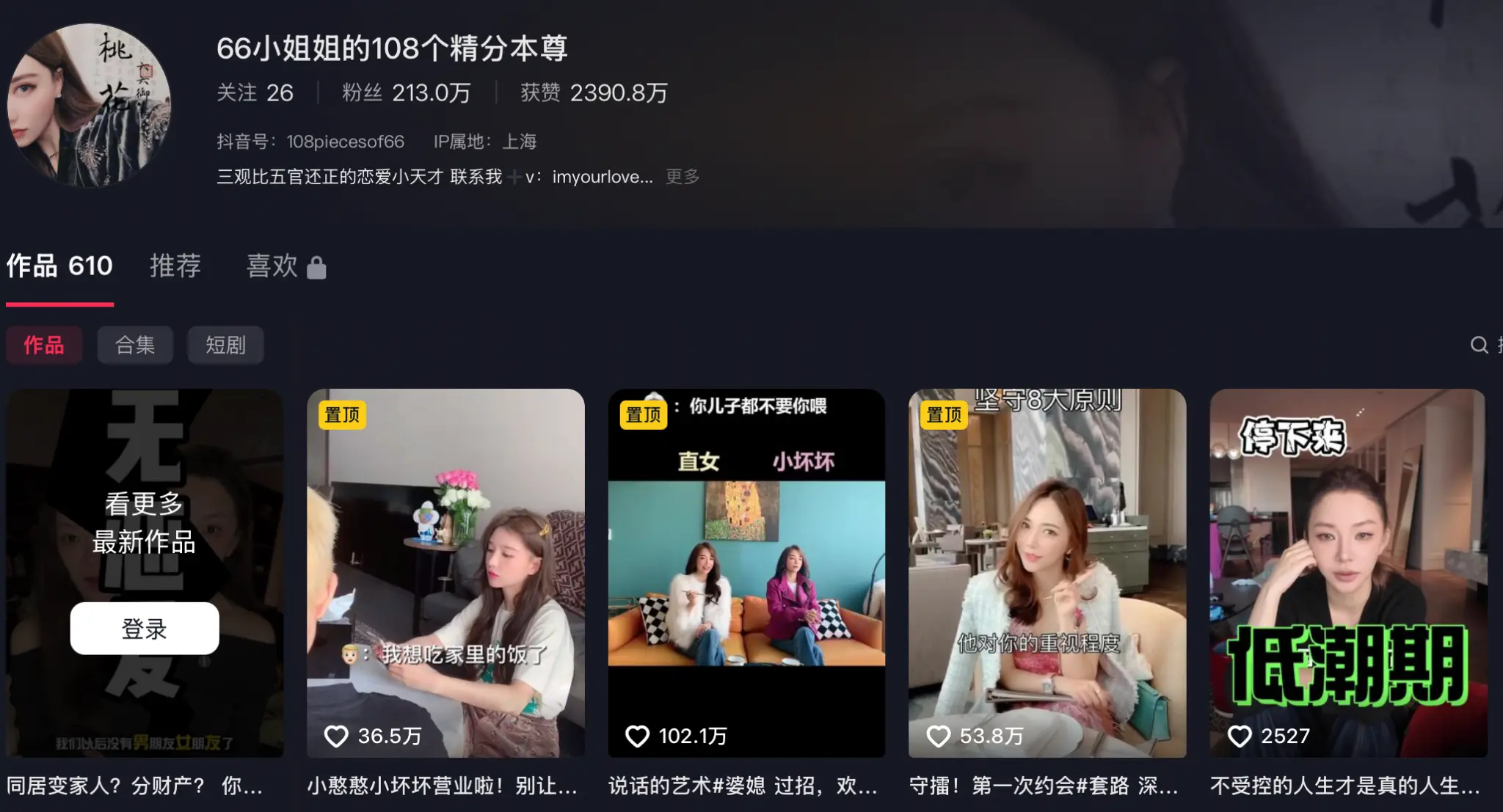Viewport: 1503px width, 812px height.
Task: Open the profile avatar photo
Action: 89,106
